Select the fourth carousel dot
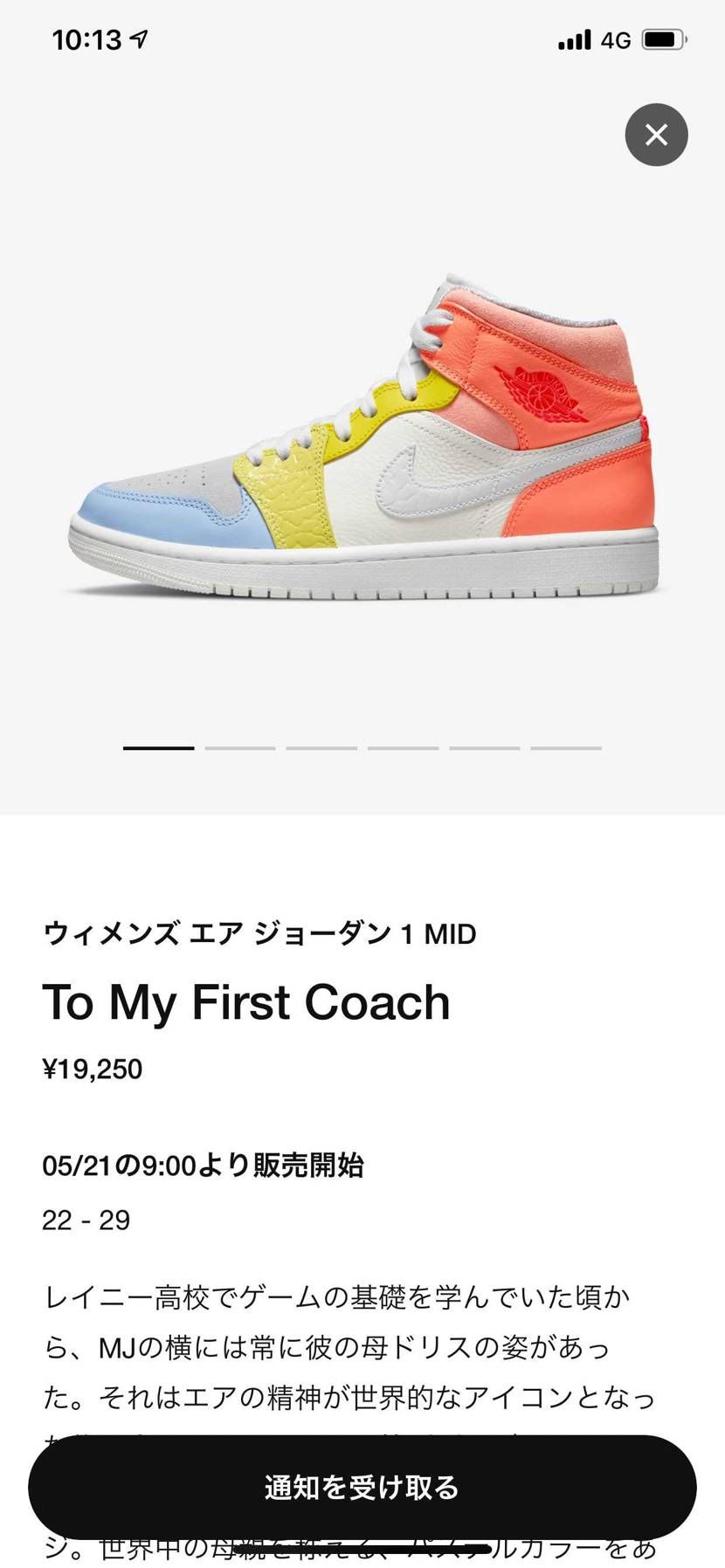725x1568 pixels. [403, 748]
